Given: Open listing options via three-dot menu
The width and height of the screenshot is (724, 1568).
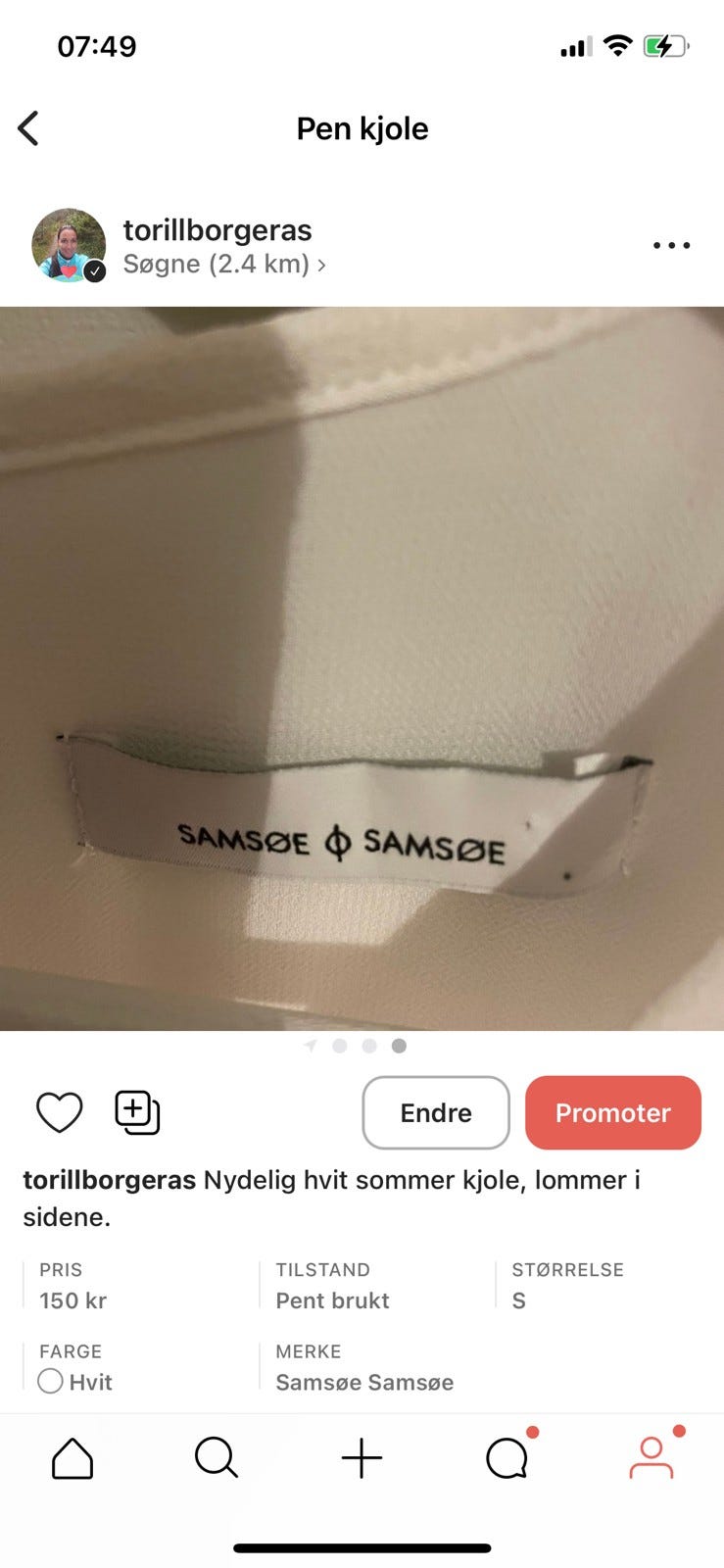Looking at the screenshot, I should coord(670,245).
